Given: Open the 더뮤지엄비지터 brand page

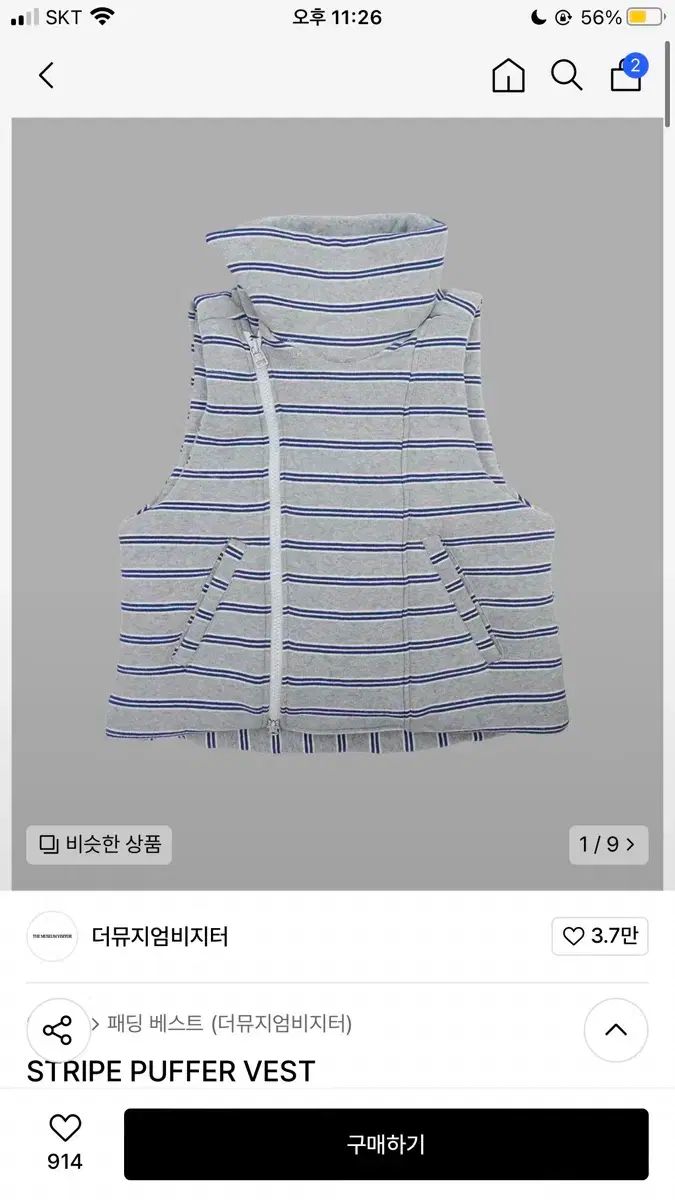Looking at the screenshot, I should [x=160, y=937].
